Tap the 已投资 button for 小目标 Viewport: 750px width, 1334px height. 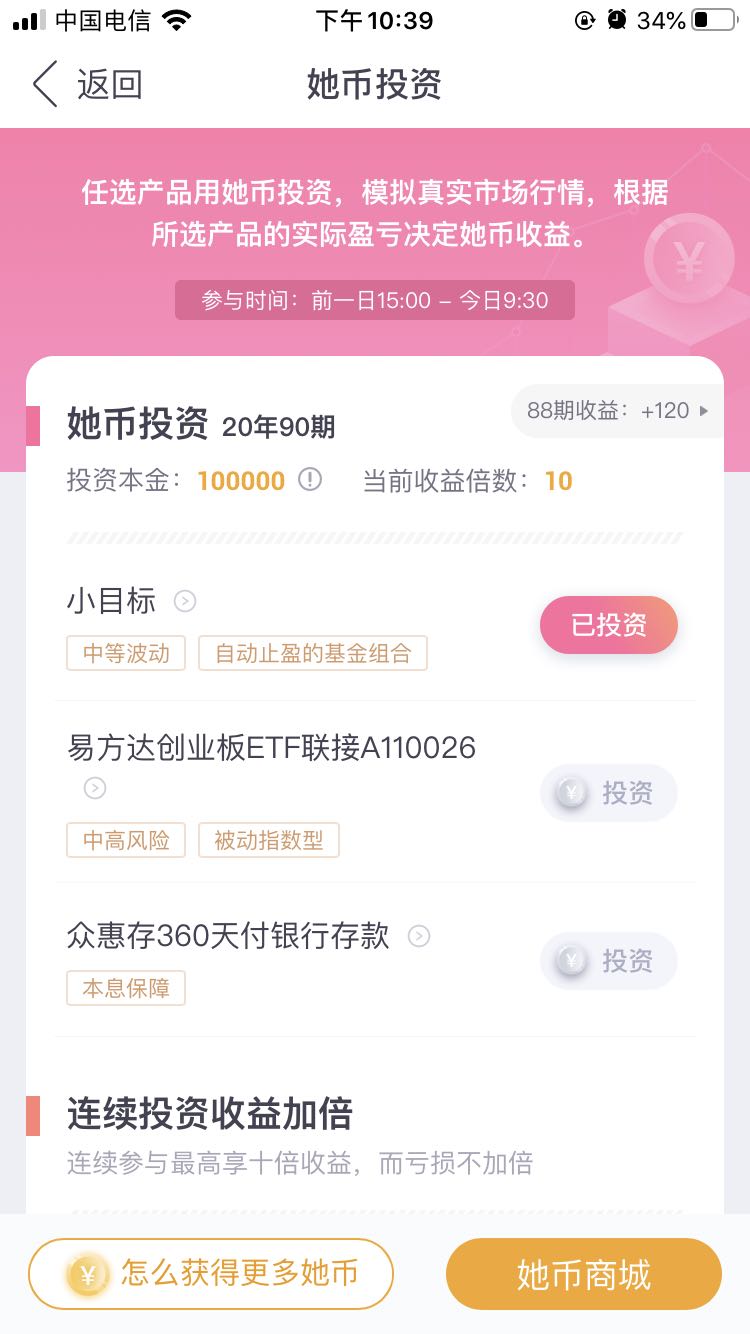[x=609, y=625]
